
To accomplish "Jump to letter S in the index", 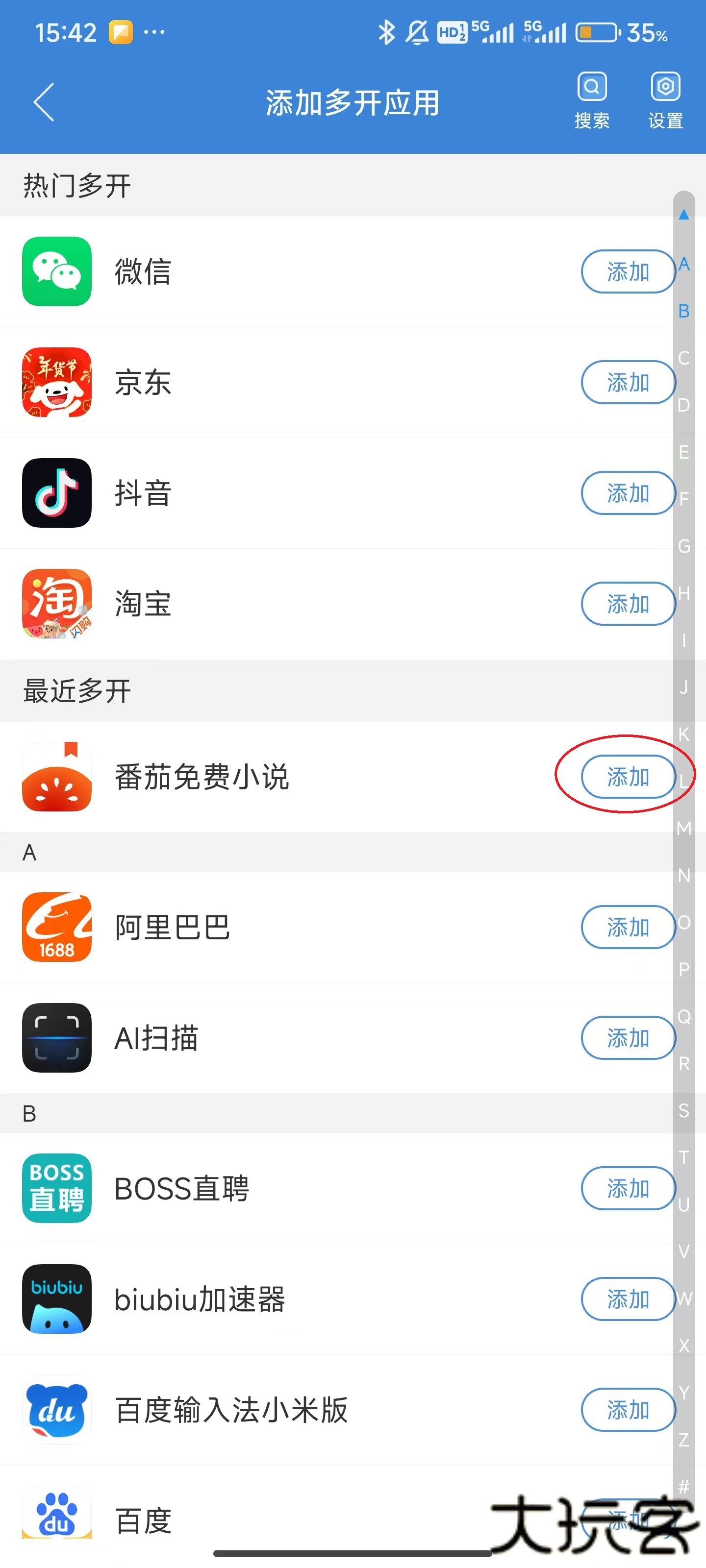I will click(x=683, y=1110).
